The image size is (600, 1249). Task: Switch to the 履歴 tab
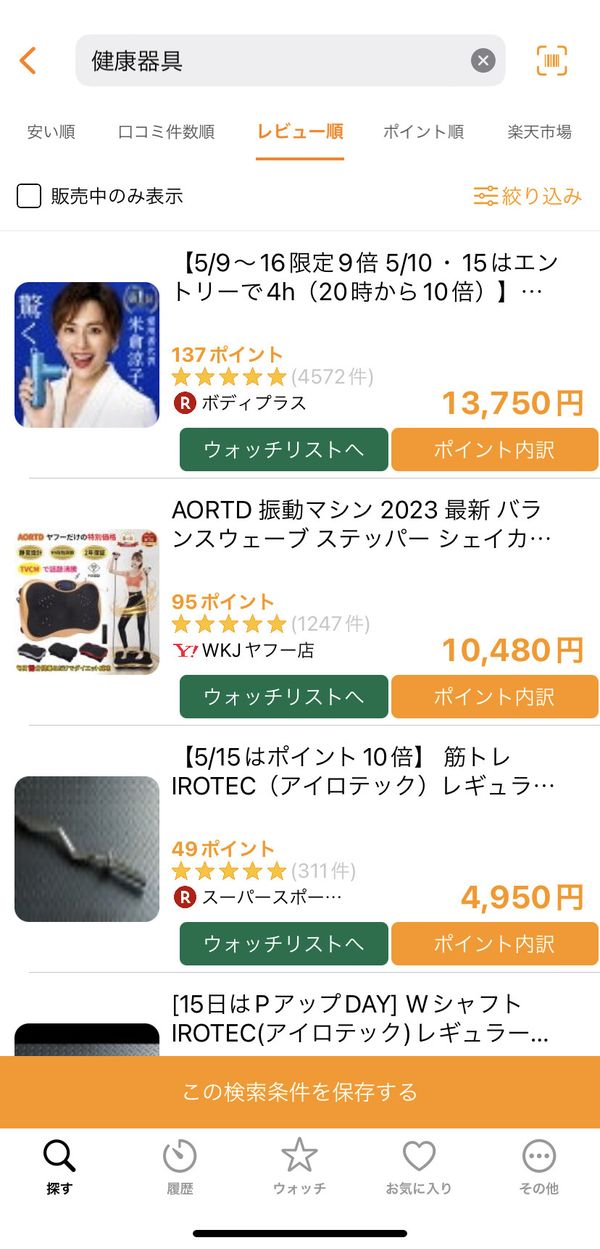pyautogui.click(x=179, y=1167)
